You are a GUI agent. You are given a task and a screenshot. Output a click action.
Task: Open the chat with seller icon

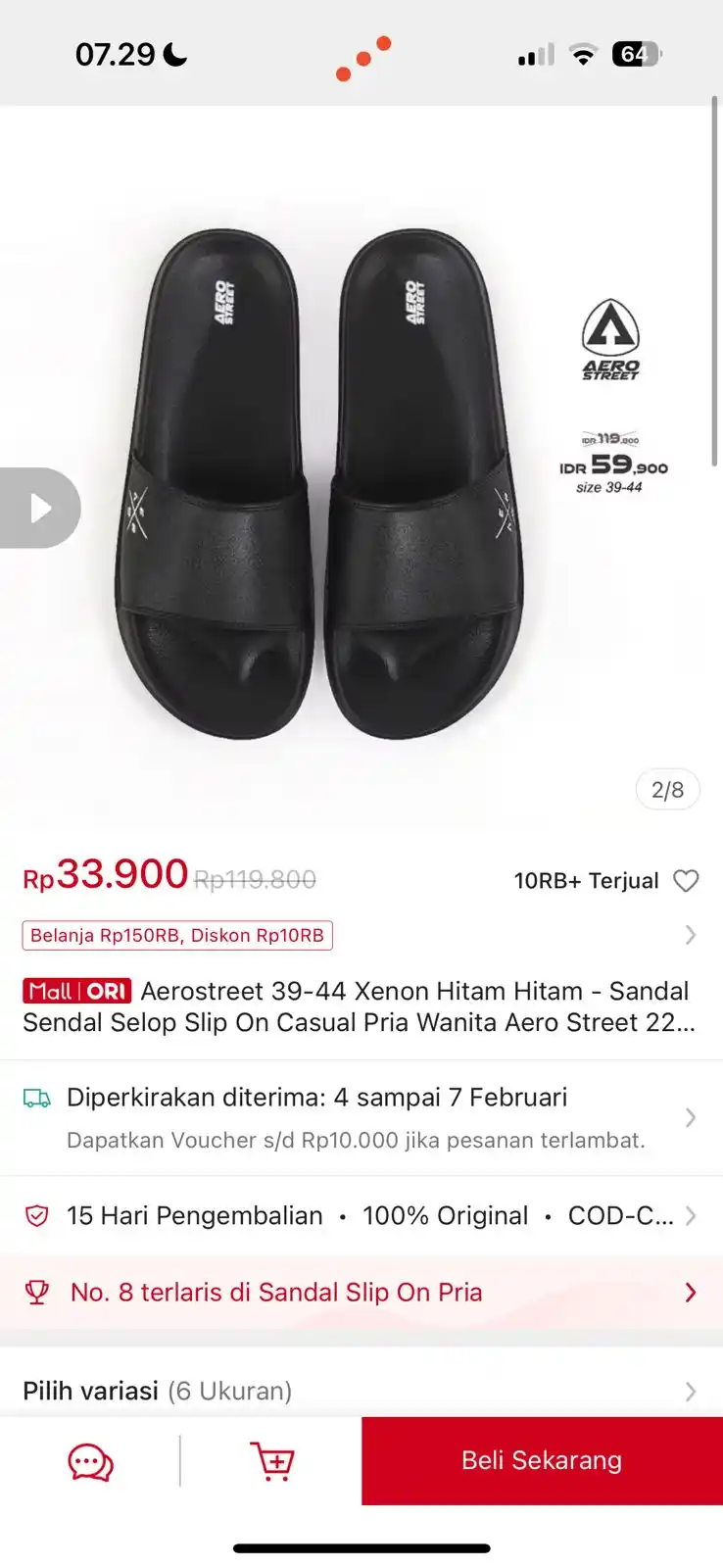pos(88,1461)
